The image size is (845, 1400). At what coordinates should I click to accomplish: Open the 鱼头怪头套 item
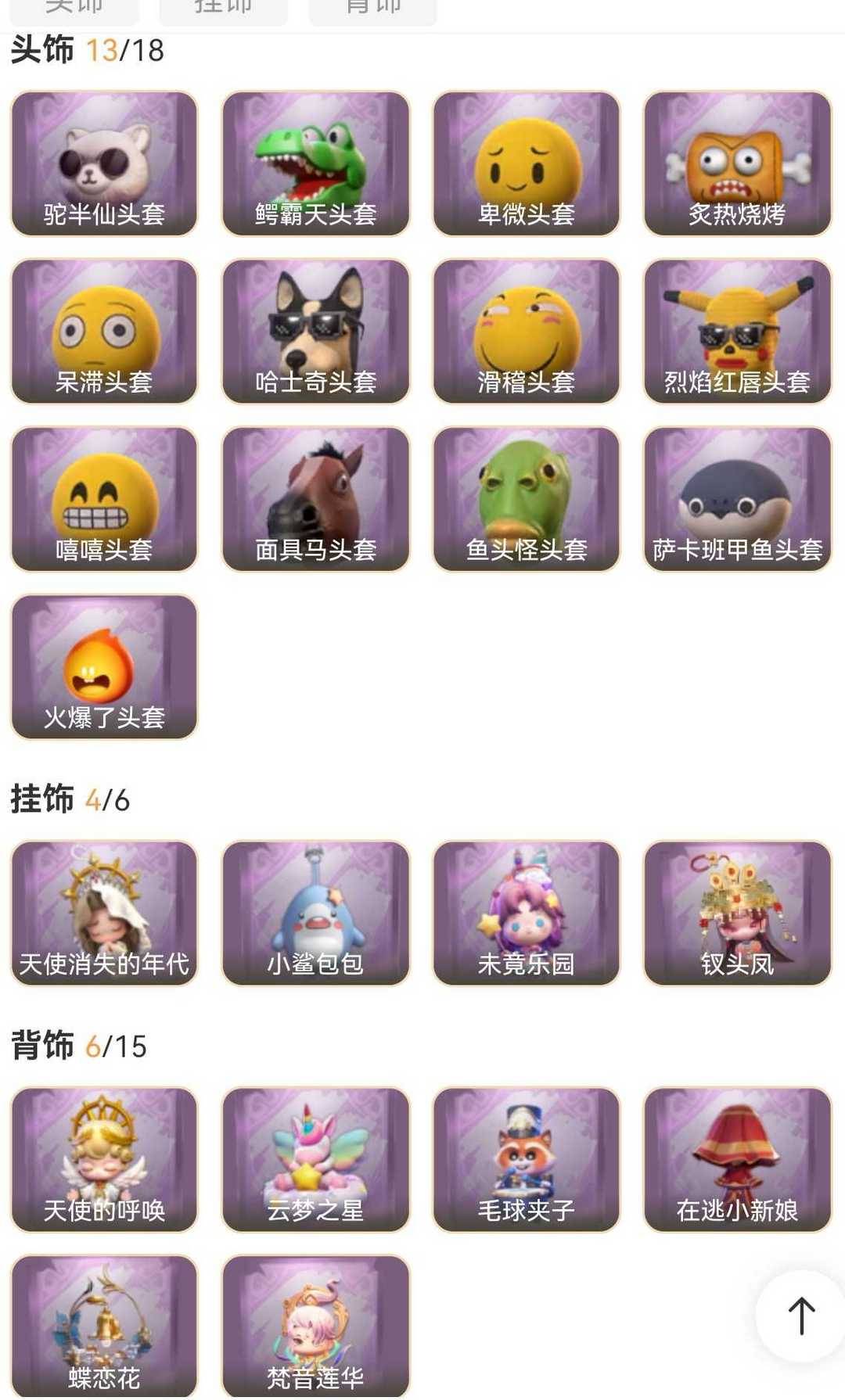(526, 499)
